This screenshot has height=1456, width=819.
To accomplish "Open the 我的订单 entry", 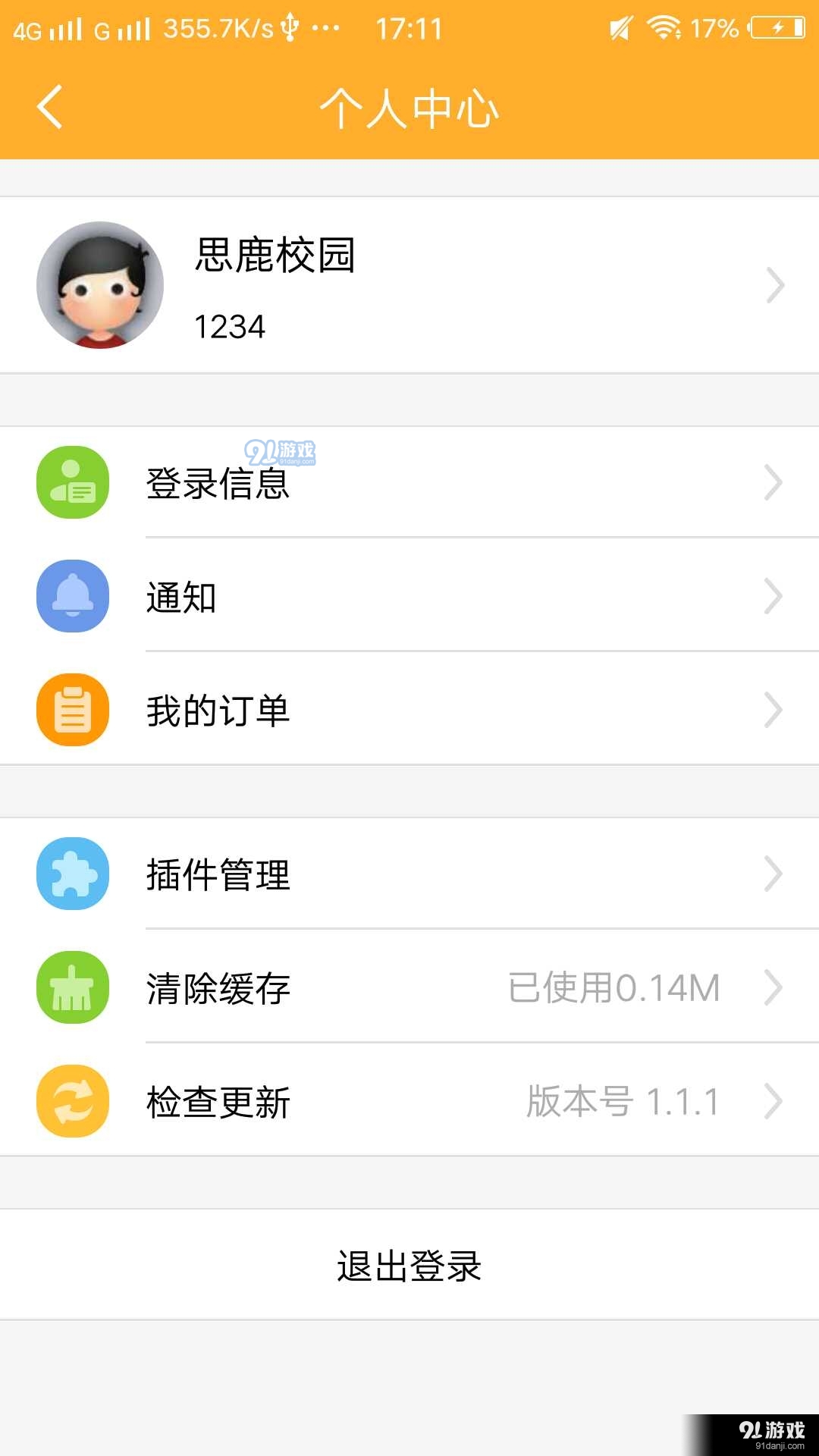I will 218,711.
